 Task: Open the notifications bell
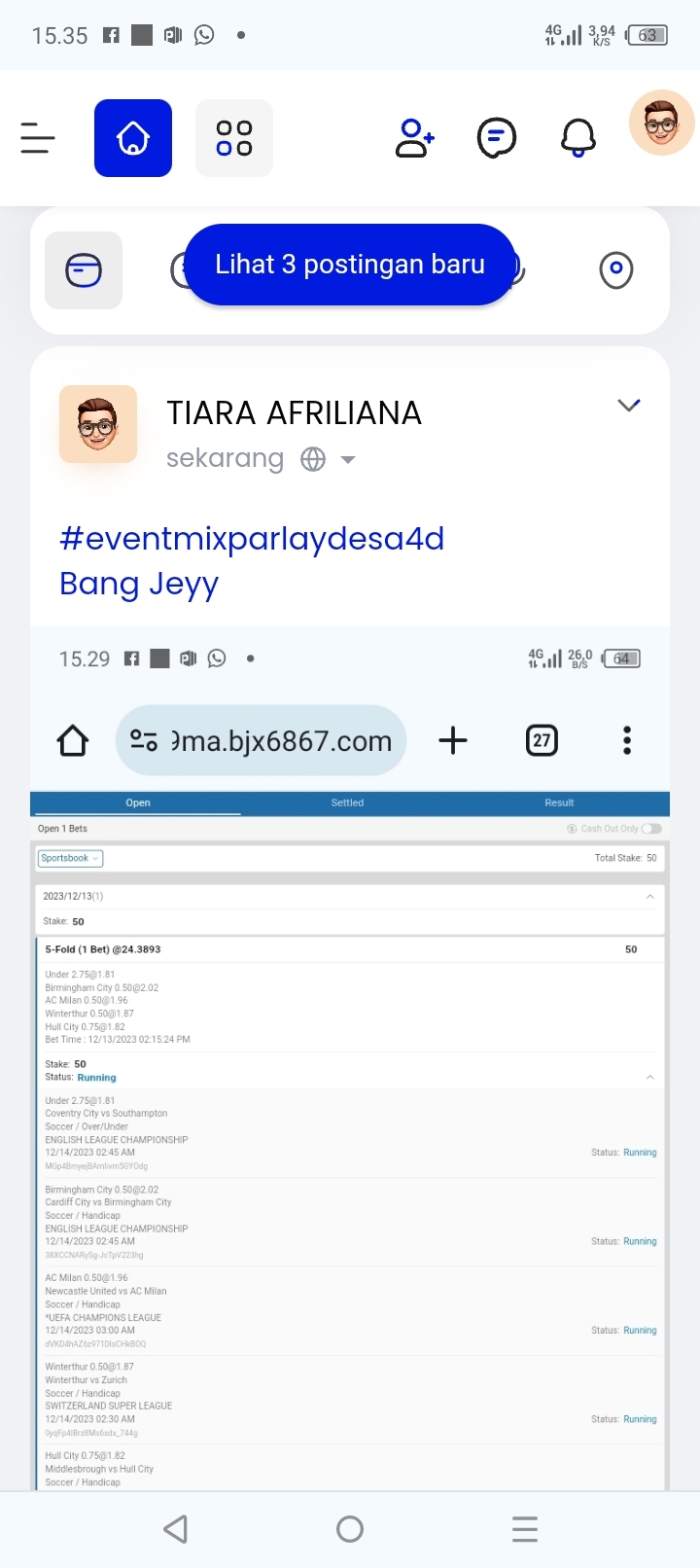click(578, 138)
